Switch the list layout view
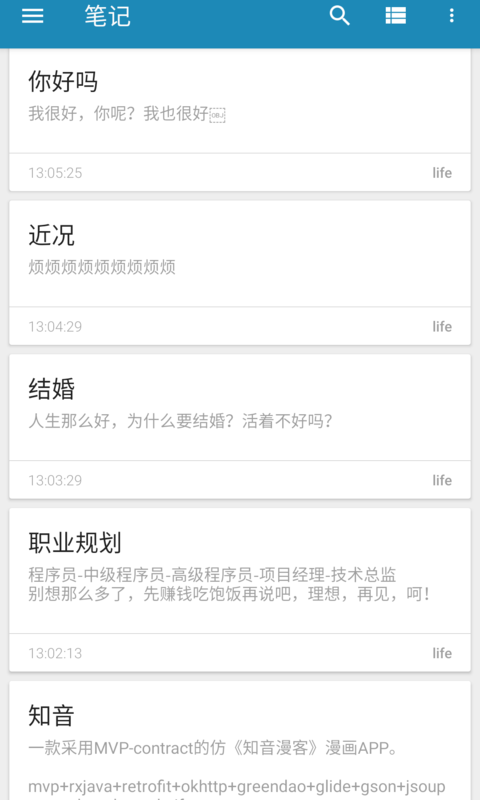Screen dimensions: 480x800 point(396,16)
